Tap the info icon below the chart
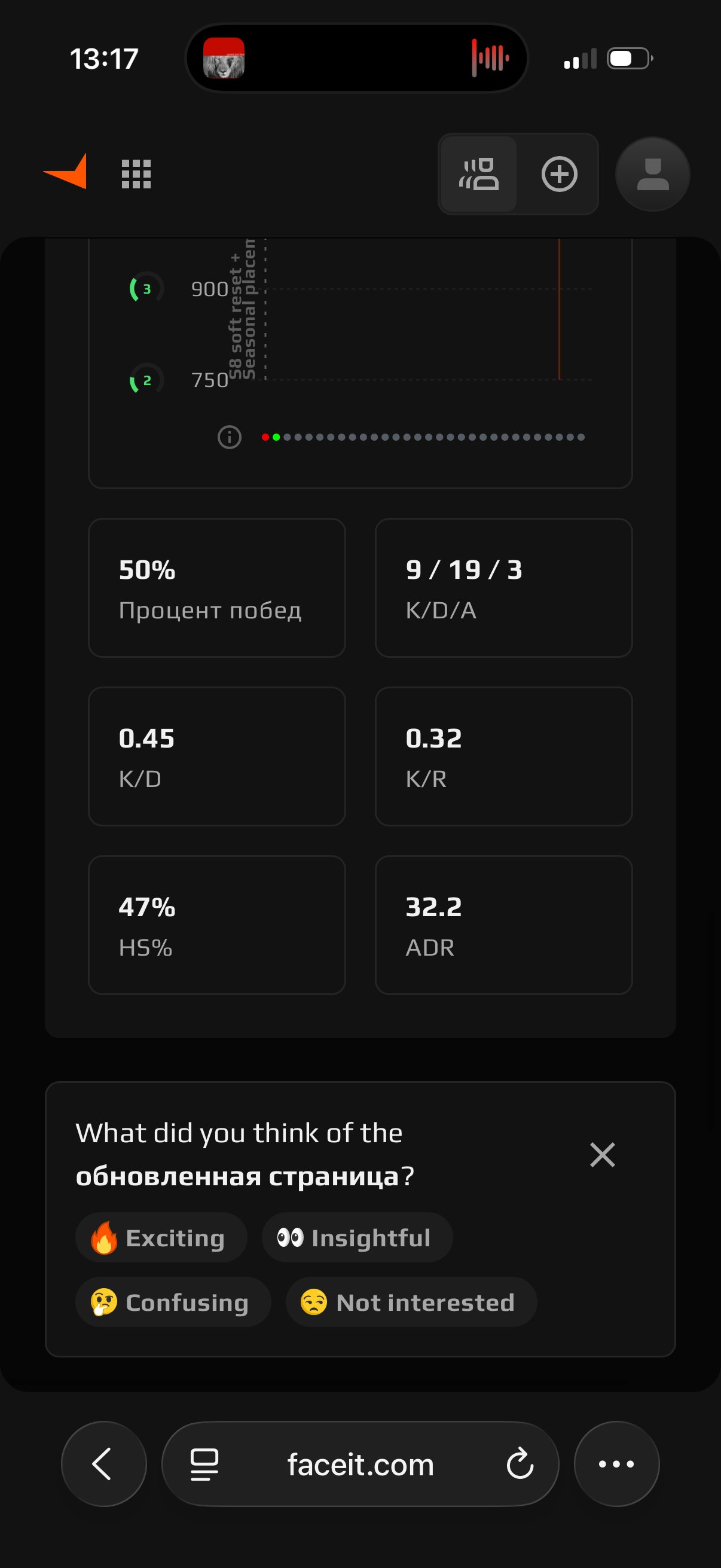The height and width of the screenshot is (1568, 721). 230,437
